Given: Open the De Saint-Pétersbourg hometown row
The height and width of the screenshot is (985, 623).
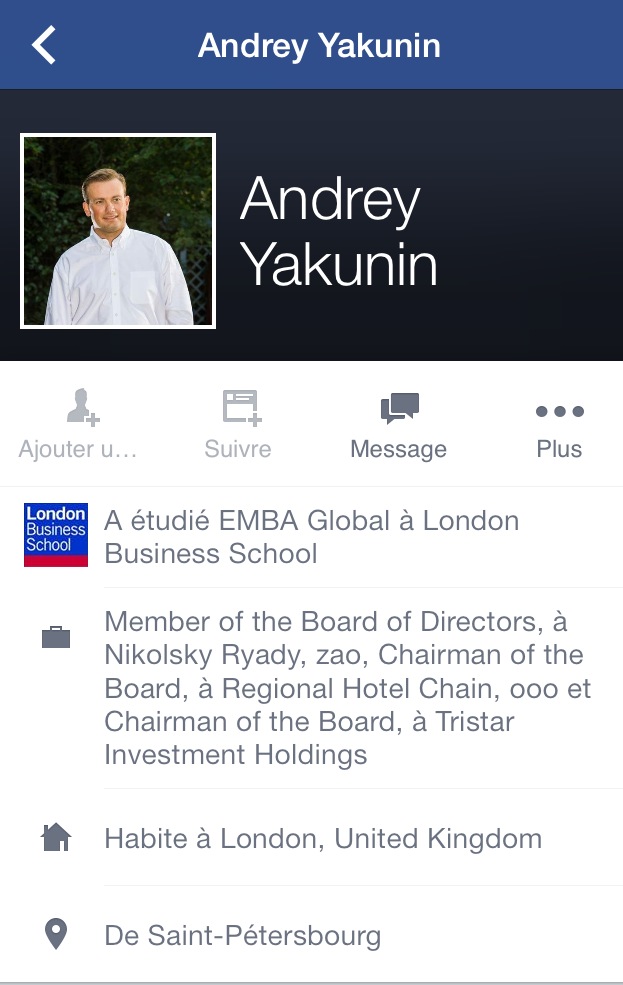Looking at the screenshot, I should point(242,936).
